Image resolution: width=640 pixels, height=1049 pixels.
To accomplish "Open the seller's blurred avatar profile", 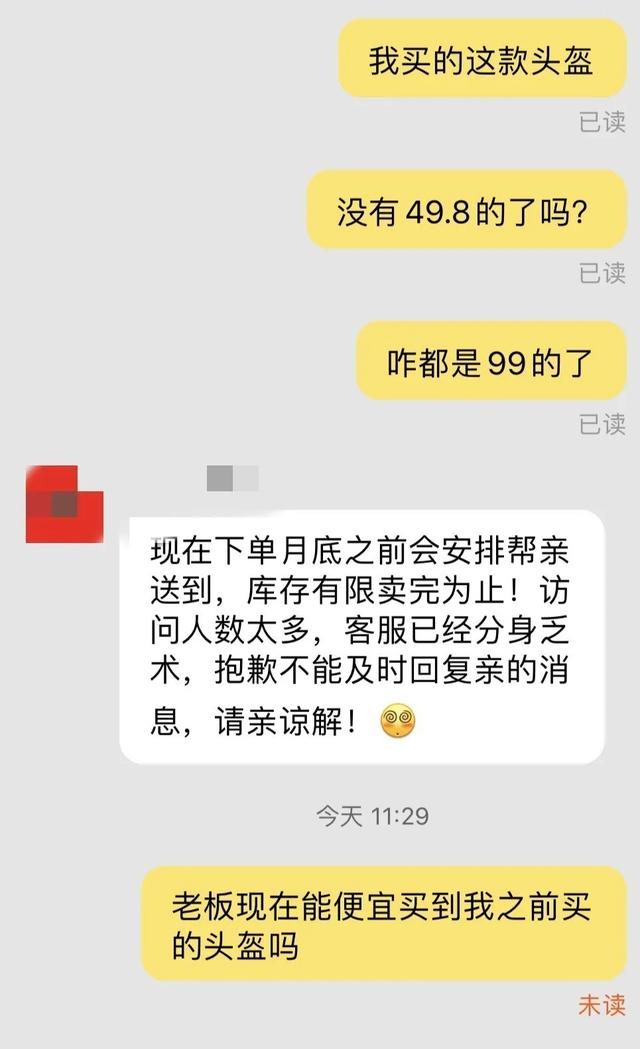I will tap(64, 503).
